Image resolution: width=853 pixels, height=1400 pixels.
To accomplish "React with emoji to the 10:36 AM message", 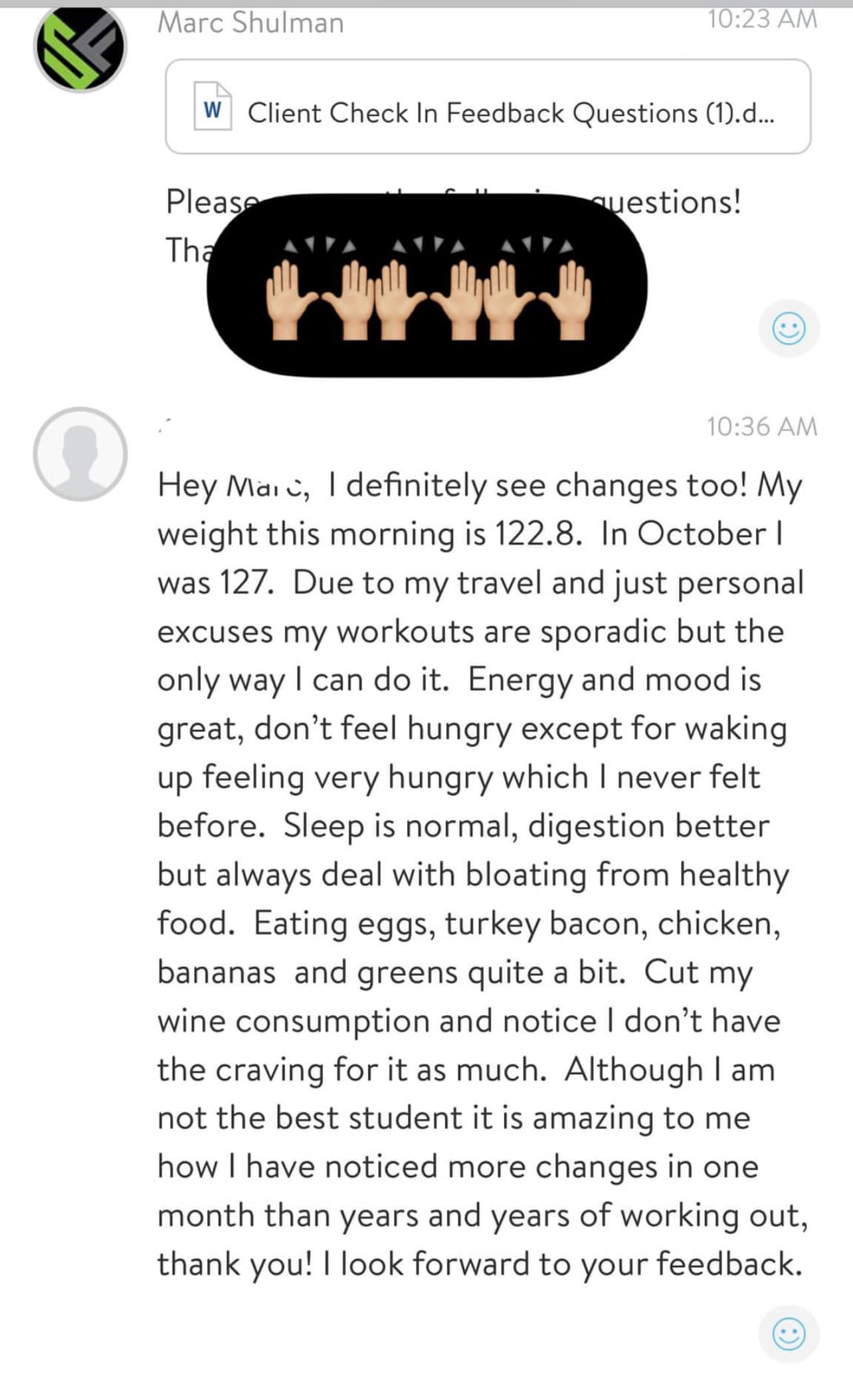I will click(x=789, y=1334).
